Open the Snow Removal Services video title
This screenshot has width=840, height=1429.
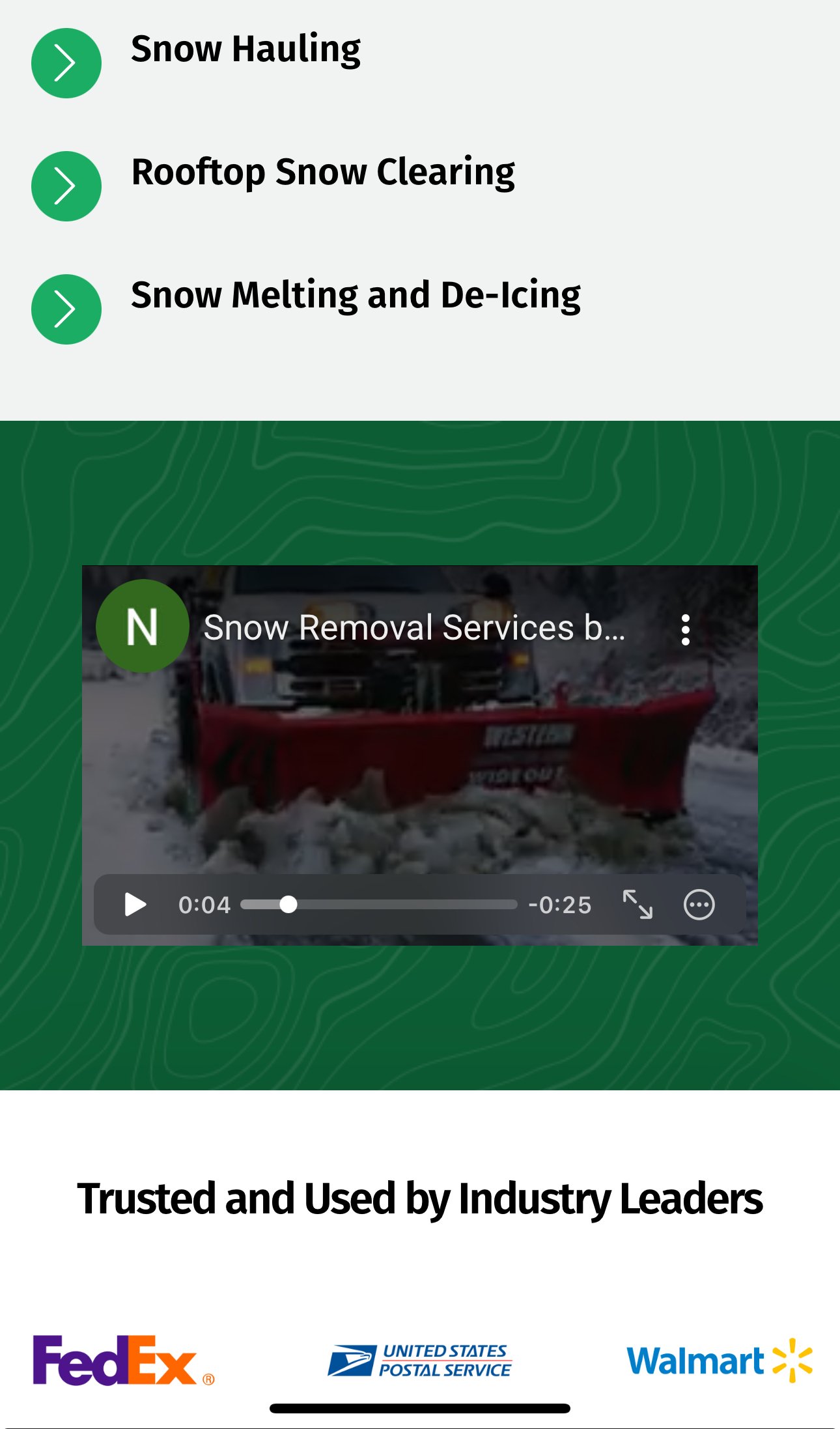click(x=414, y=628)
